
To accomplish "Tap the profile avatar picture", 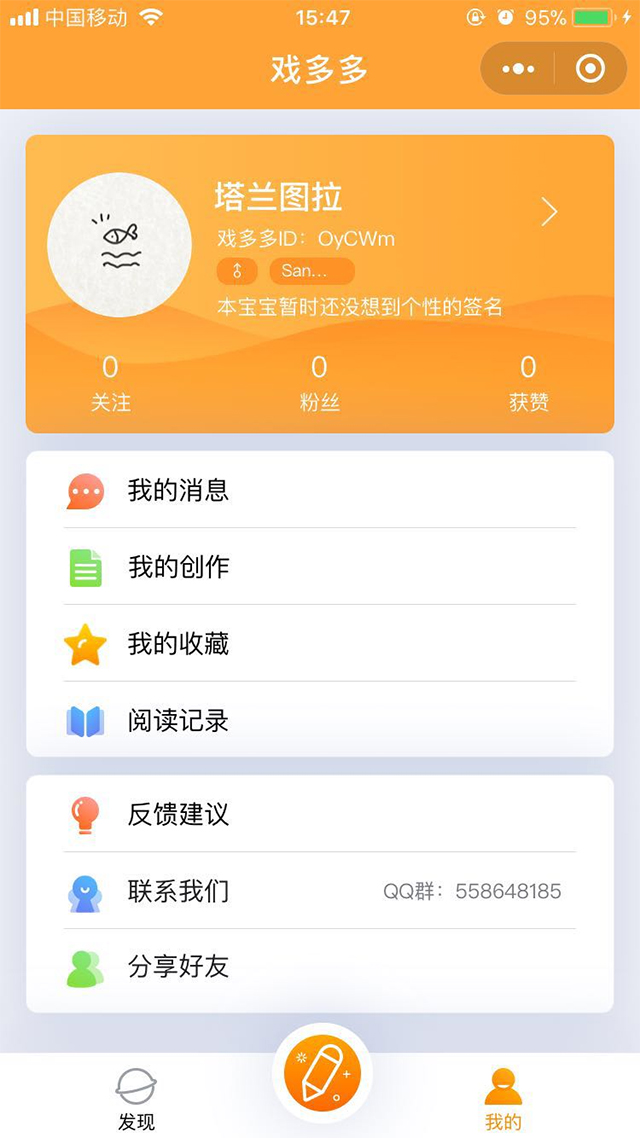I will click(120, 245).
